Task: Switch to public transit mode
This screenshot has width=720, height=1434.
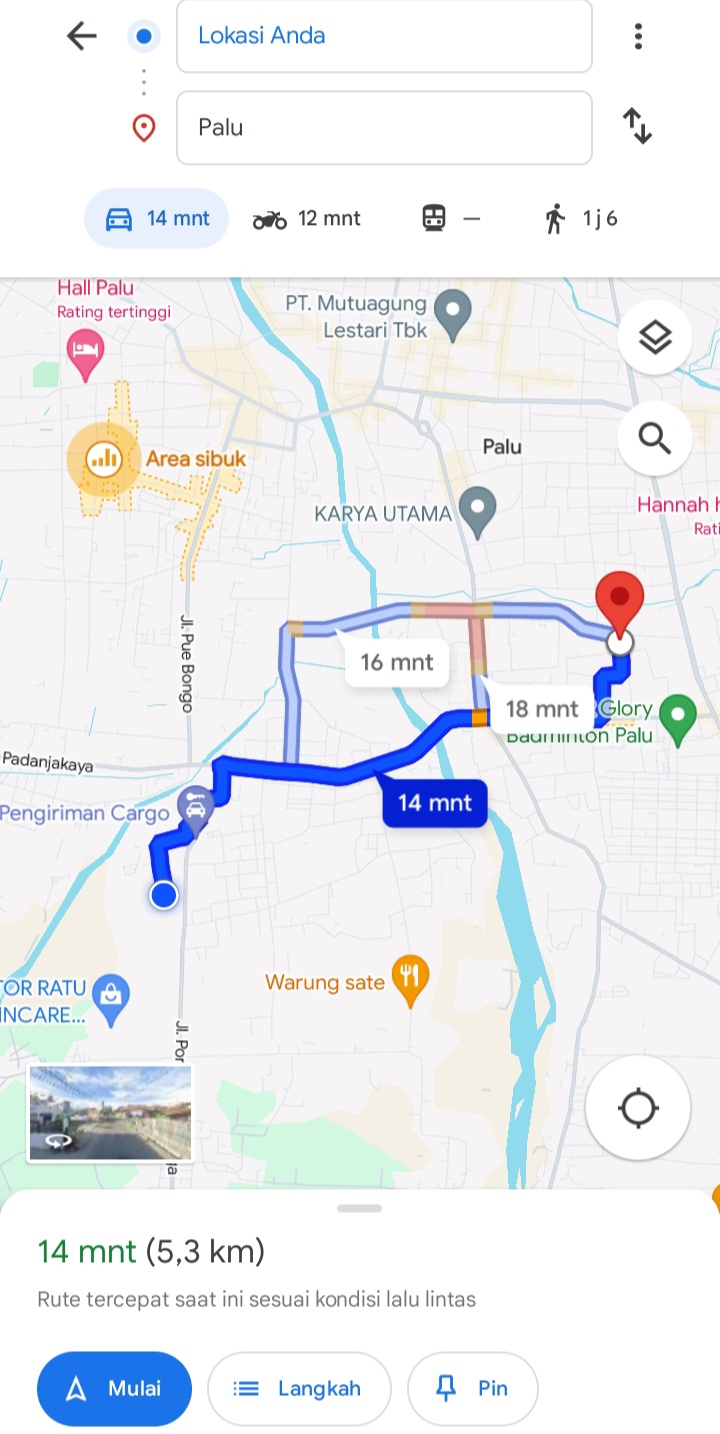Action: tap(450, 218)
